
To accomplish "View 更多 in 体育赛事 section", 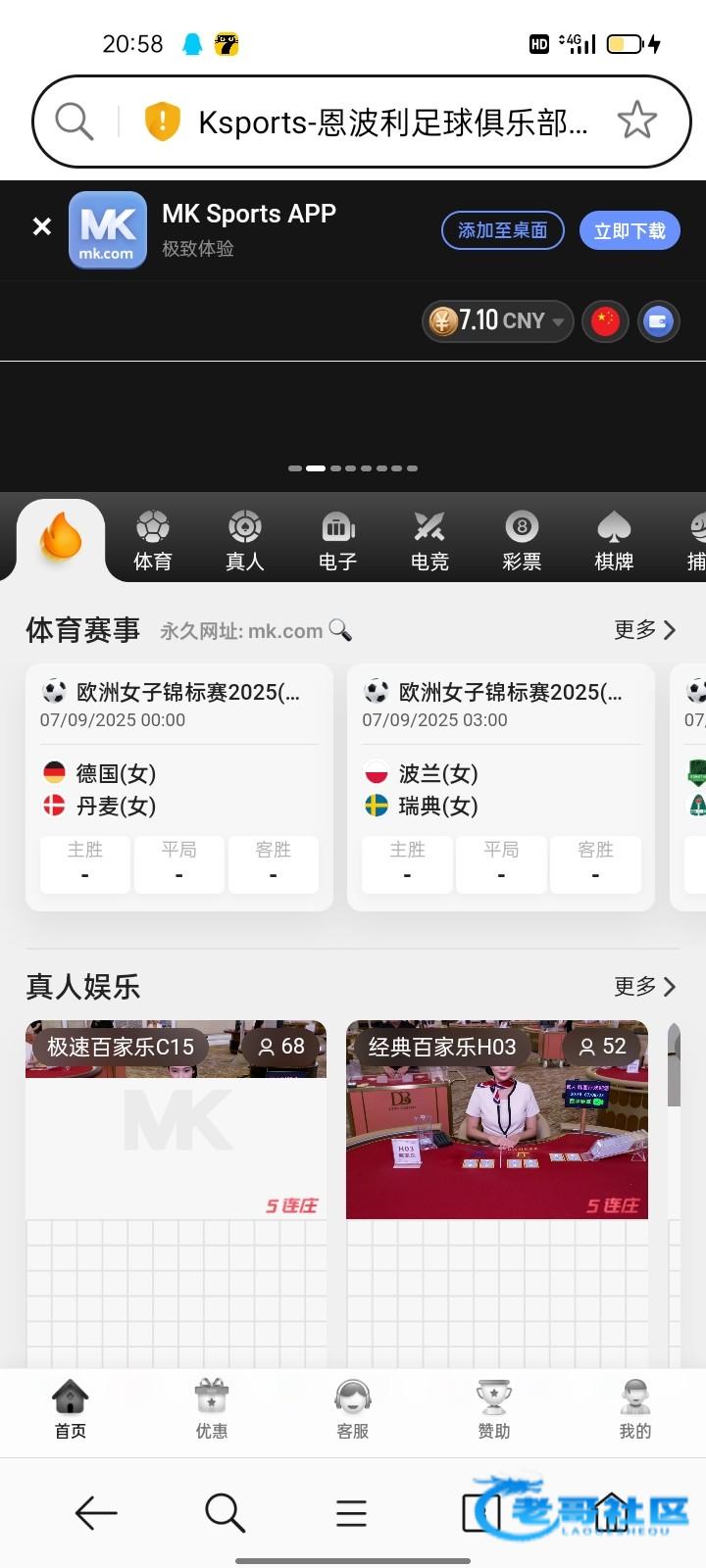I will 644,629.
